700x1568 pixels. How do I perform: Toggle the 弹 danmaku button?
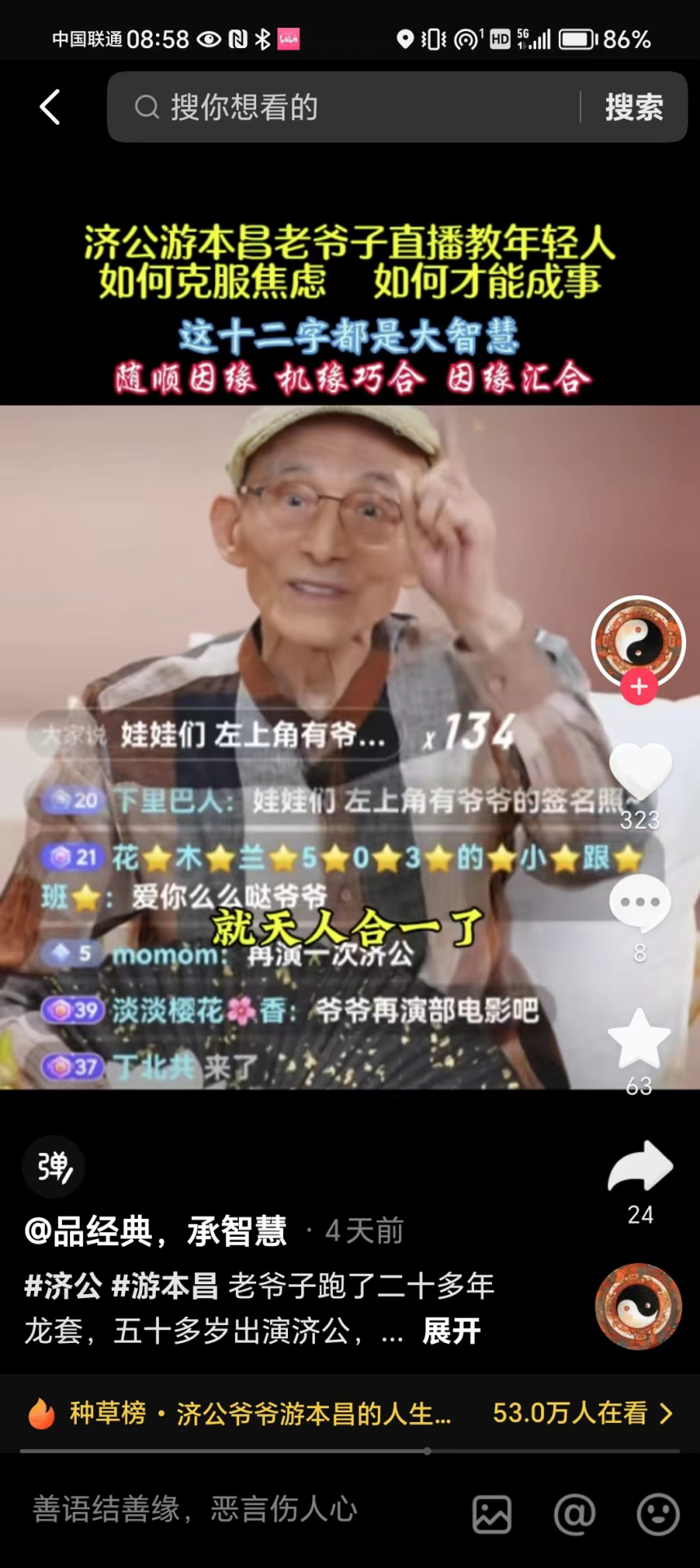(54, 1166)
